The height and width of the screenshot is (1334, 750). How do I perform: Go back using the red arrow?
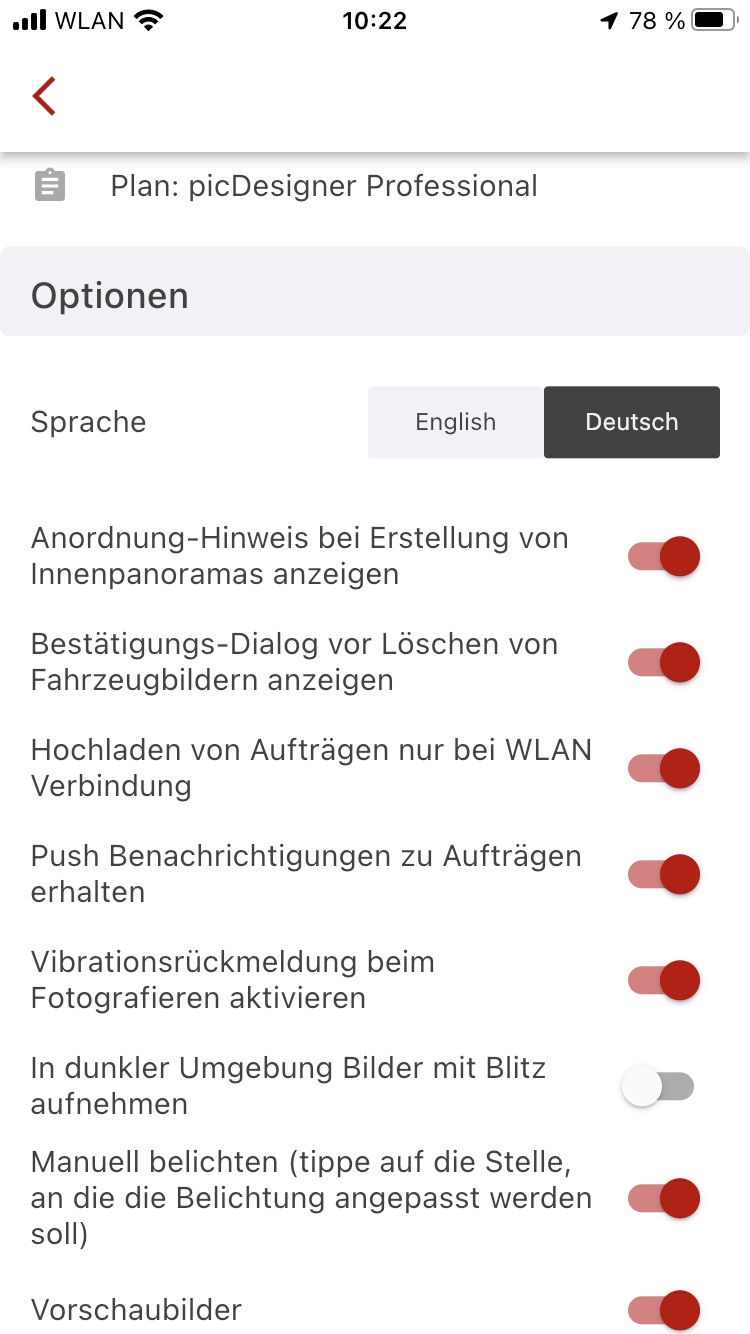pyautogui.click(x=44, y=96)
